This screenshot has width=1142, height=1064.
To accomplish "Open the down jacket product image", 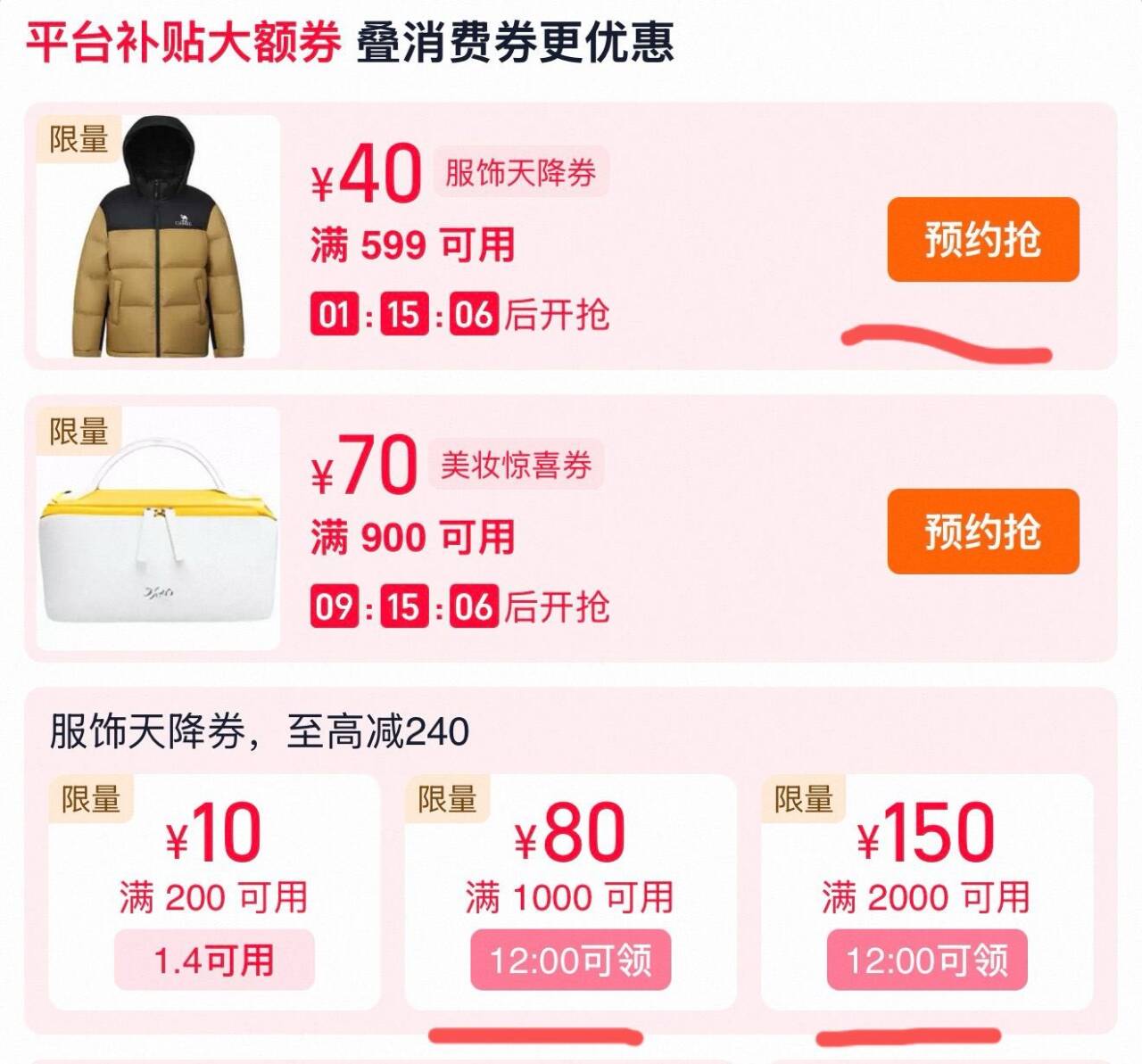I will (x=158, y=236).
